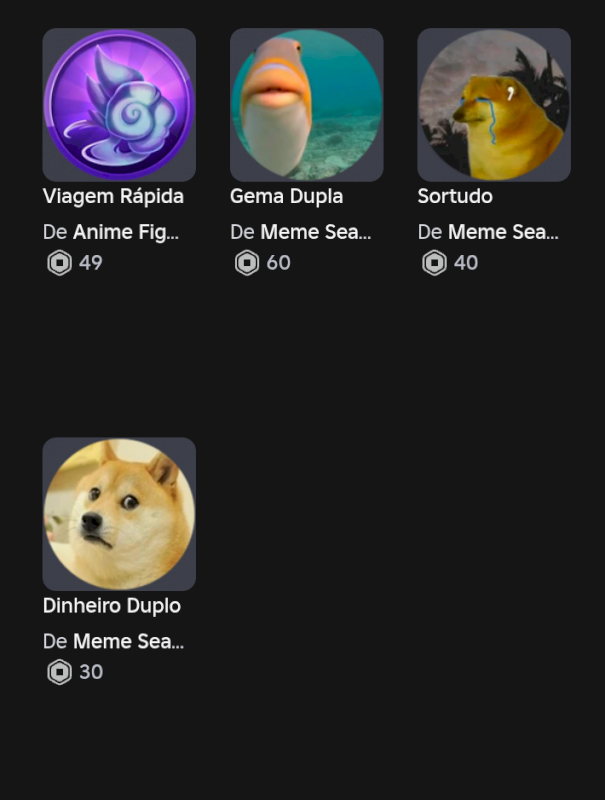Viewport: 605px width, 800px height.
Task: View the Sortudo game pass
Action: click(x=493, y=105)
